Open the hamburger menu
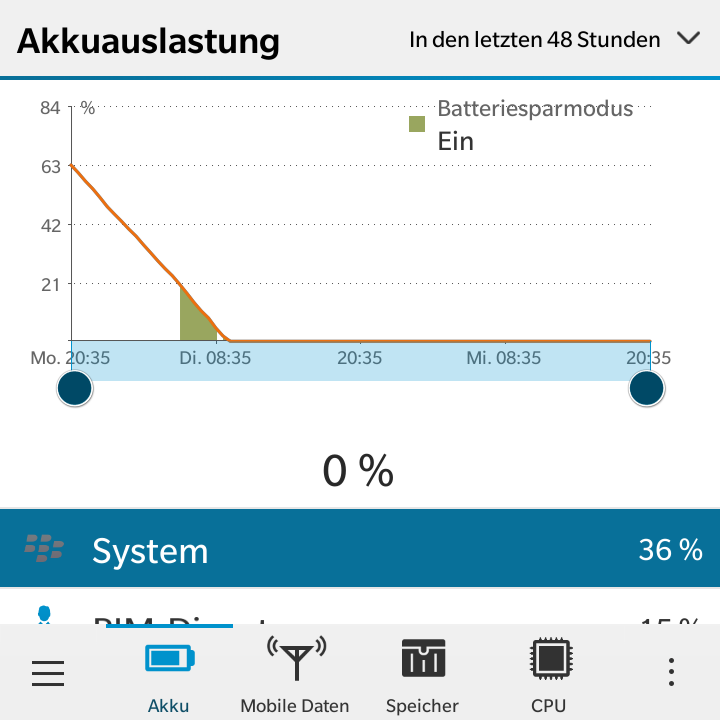The width and height of the screenshot is (720, 720). coord(47,673)
